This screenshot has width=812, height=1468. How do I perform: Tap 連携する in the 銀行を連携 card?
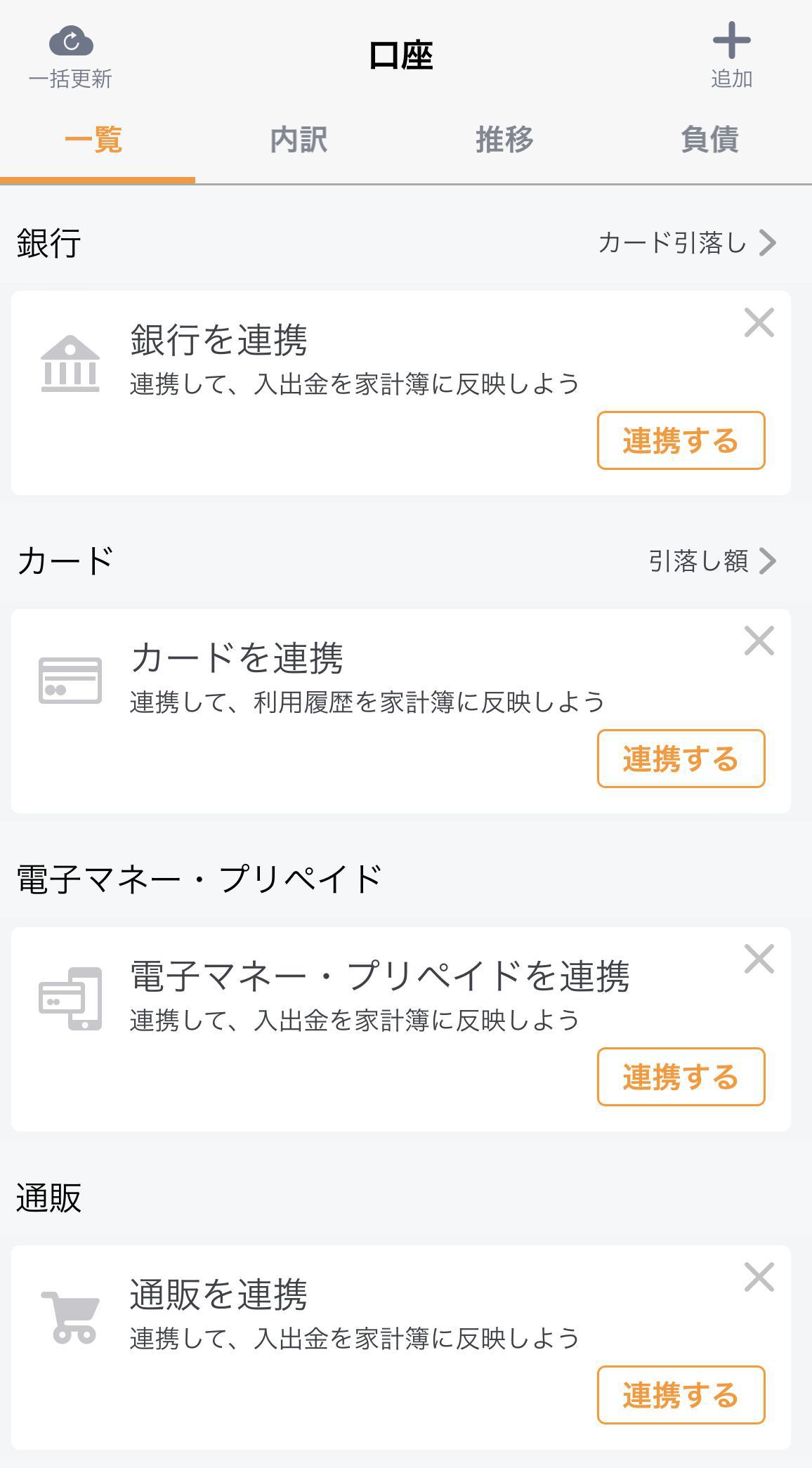pos(681,440)
